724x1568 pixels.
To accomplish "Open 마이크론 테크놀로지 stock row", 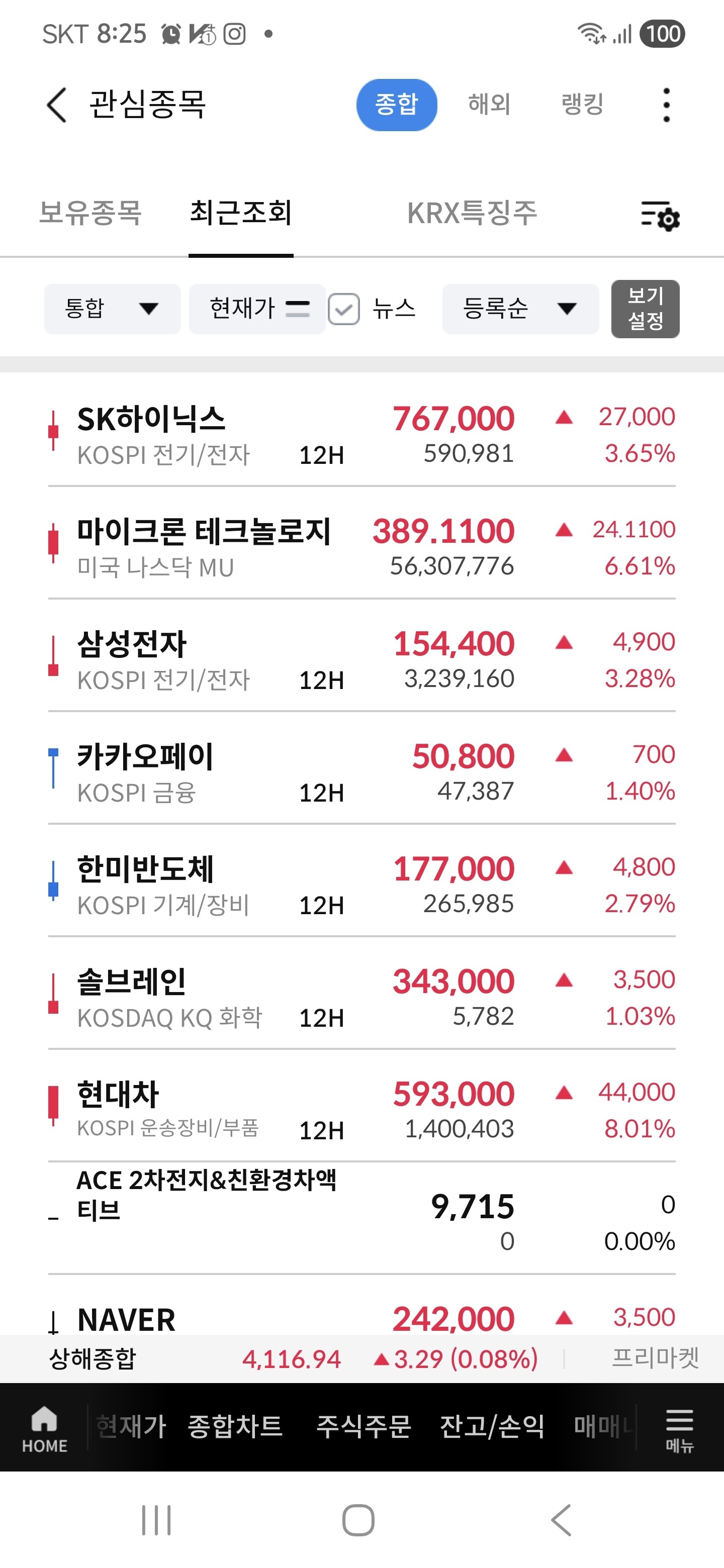I will coord(361,547).
